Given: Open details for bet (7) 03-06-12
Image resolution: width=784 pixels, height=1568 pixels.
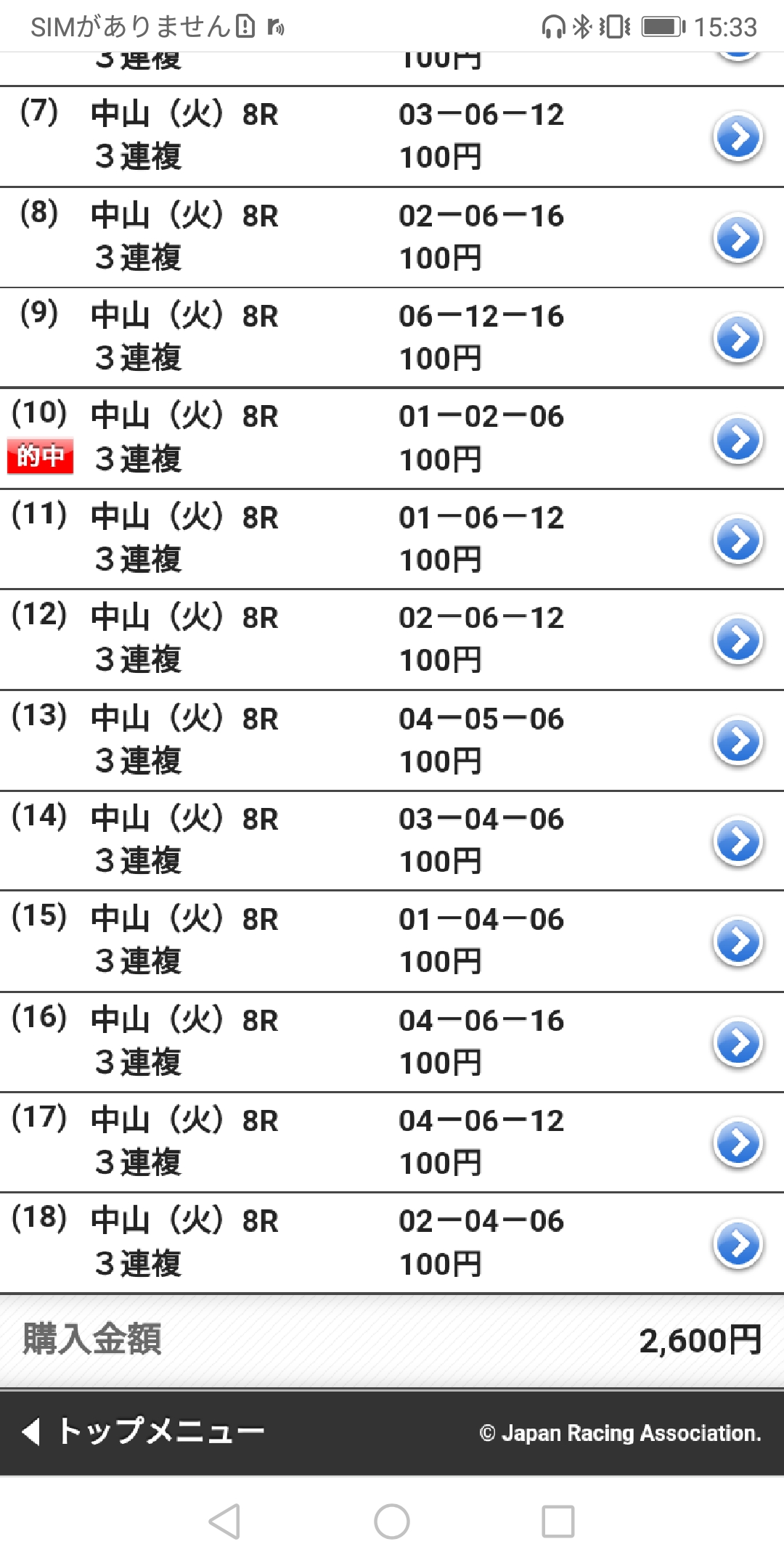Looking at the screenshot, I should point(738,136).
